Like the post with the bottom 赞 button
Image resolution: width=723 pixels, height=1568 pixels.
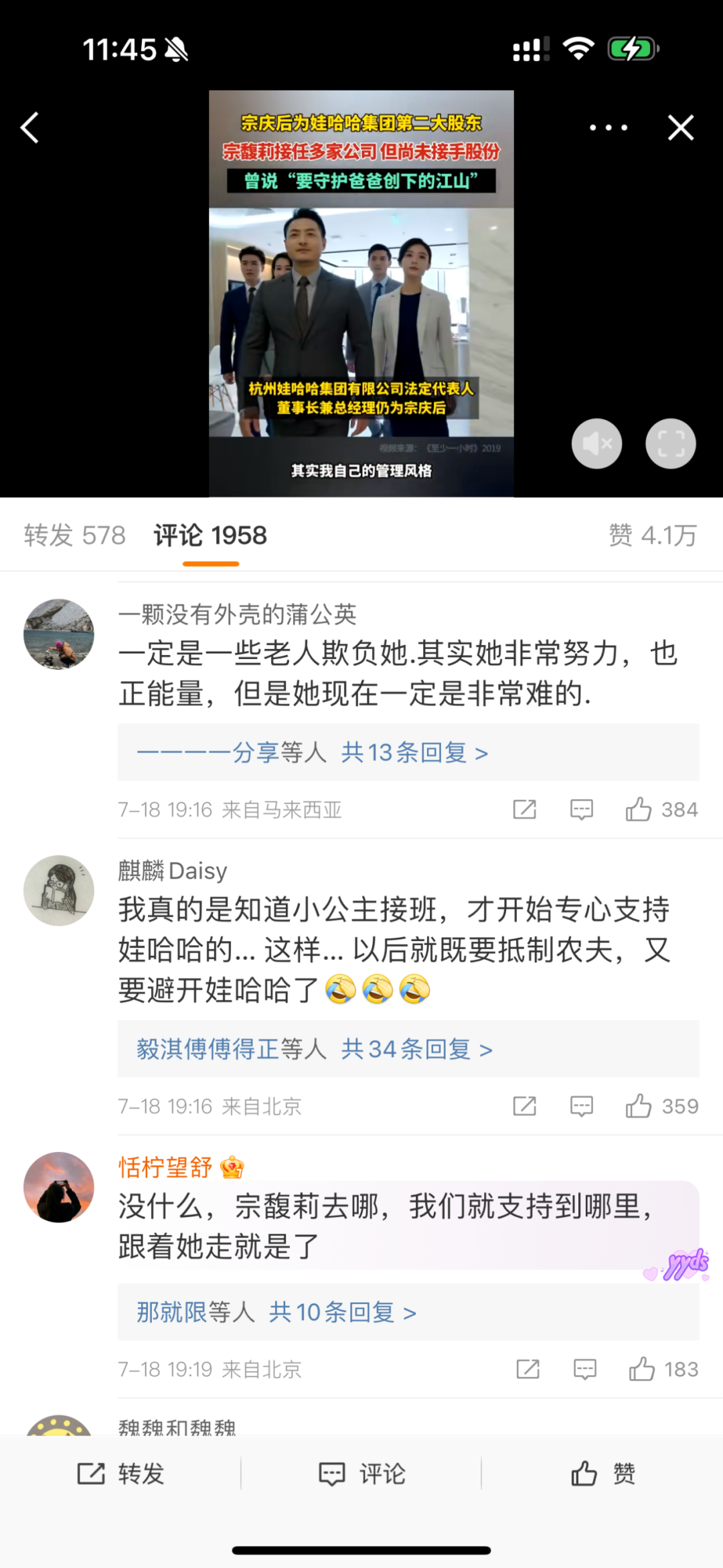click(x=602, y=1474)
